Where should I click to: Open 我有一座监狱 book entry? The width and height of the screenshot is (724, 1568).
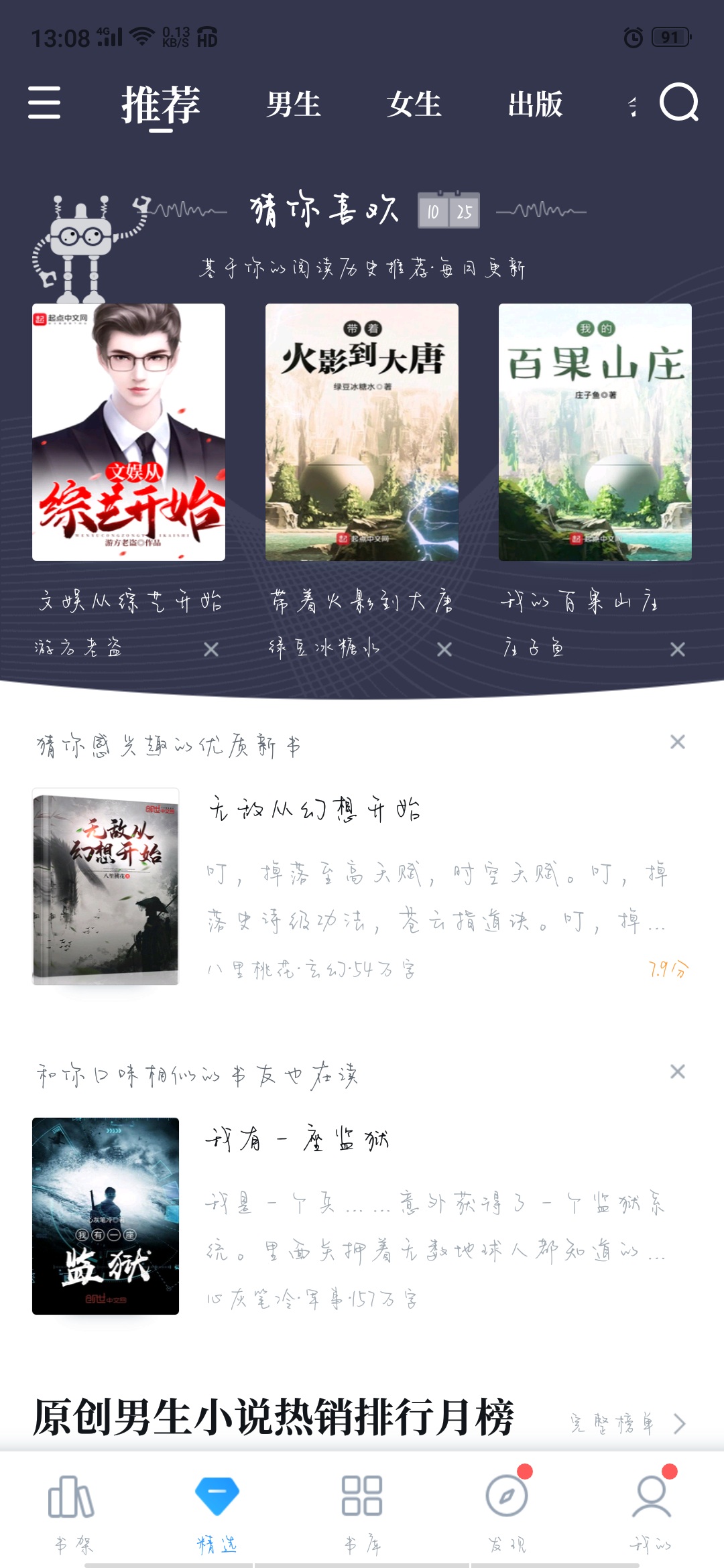click(362, 1216)
